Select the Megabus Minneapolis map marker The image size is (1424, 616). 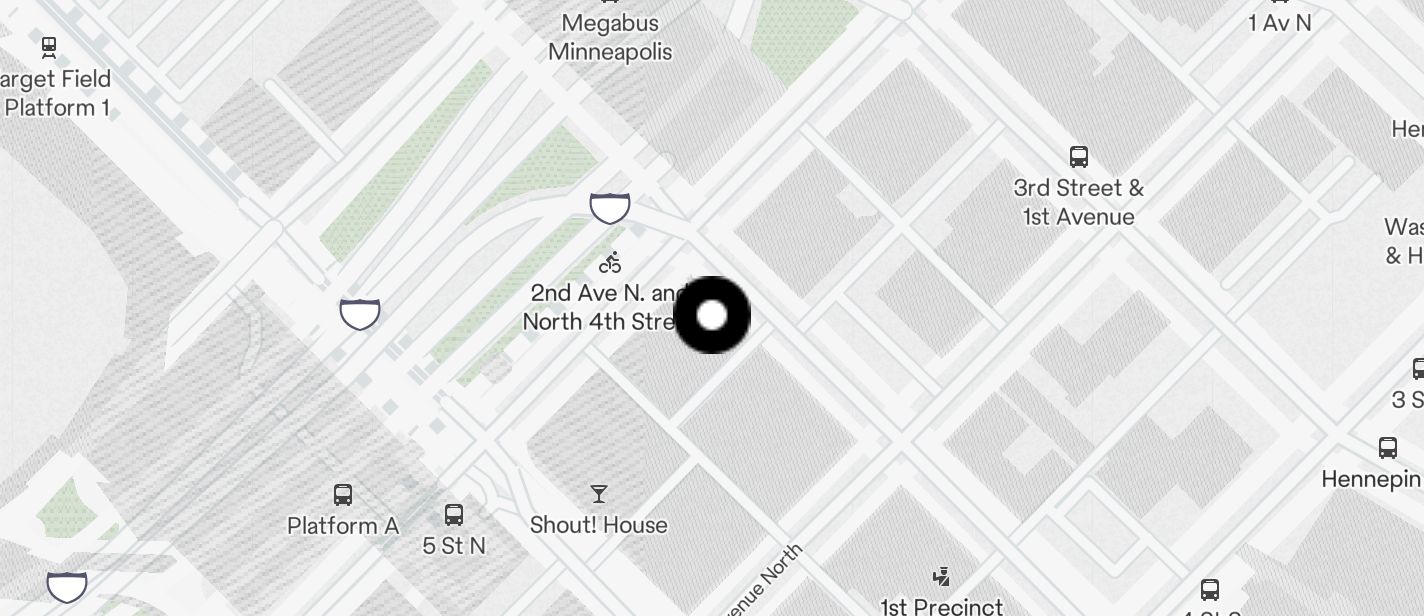point(610,36)
